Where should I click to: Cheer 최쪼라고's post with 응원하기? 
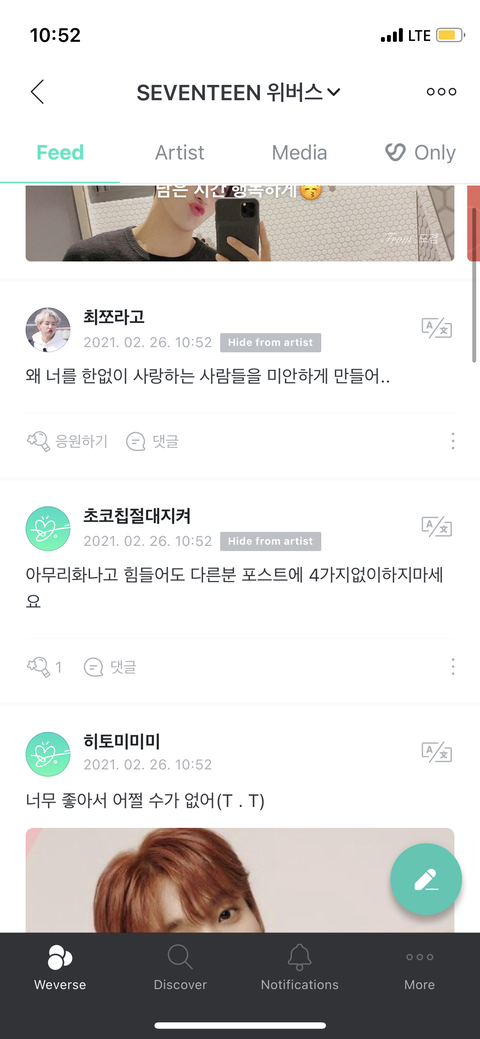pyautogui.click(x=66, y=441)
